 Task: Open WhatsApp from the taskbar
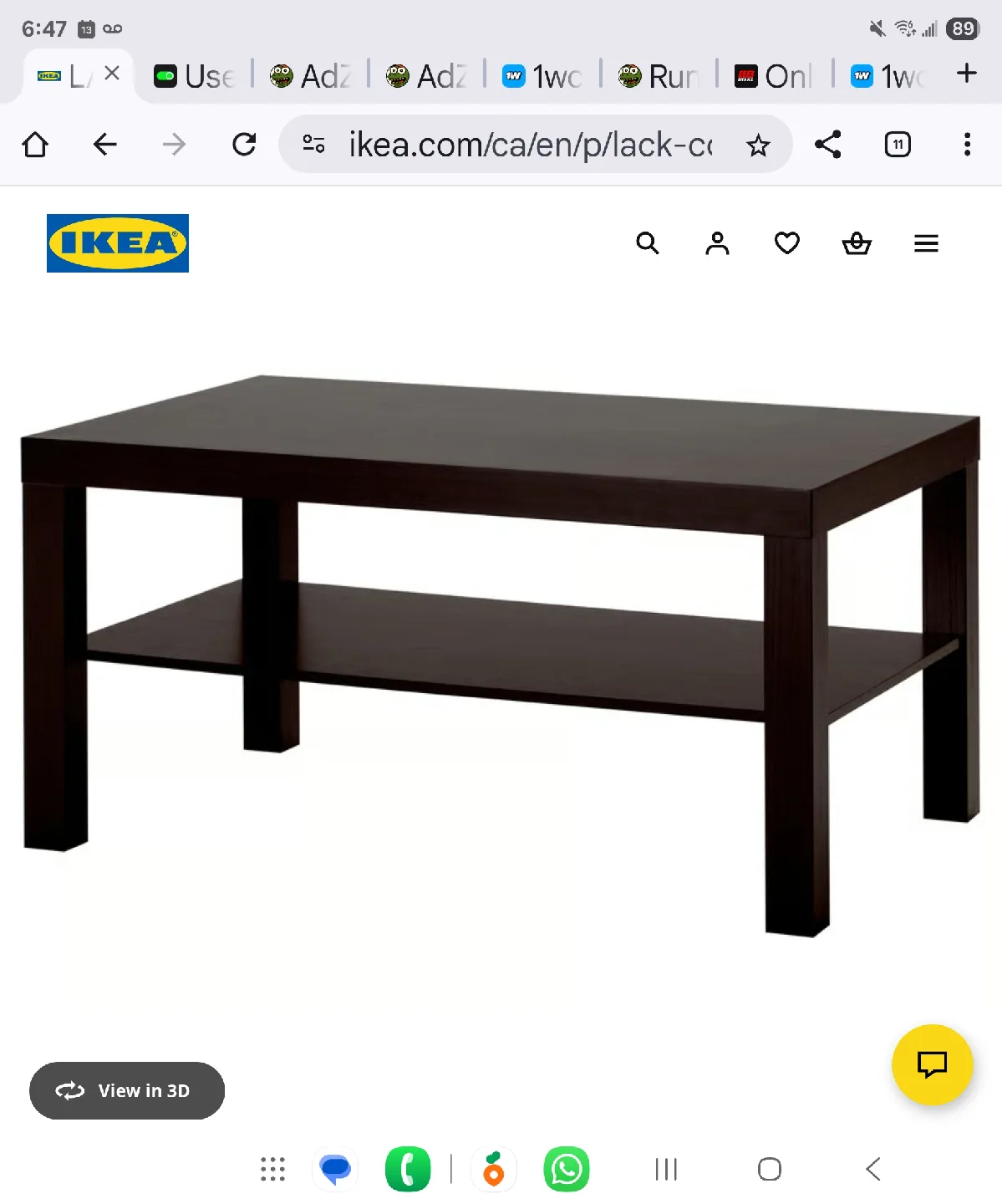(567, 1169)
